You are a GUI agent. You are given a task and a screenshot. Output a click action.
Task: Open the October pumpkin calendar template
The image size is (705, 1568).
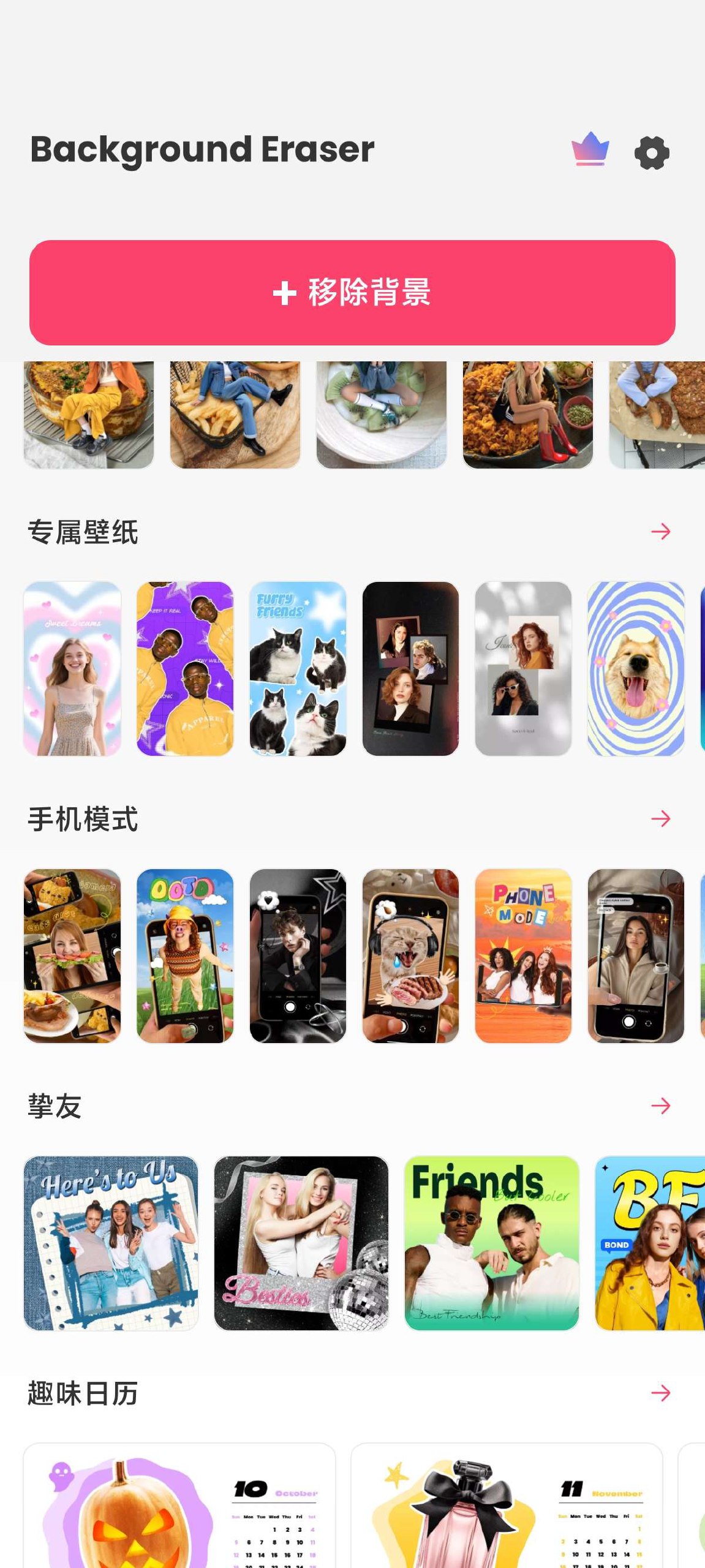click(179, 1507)
